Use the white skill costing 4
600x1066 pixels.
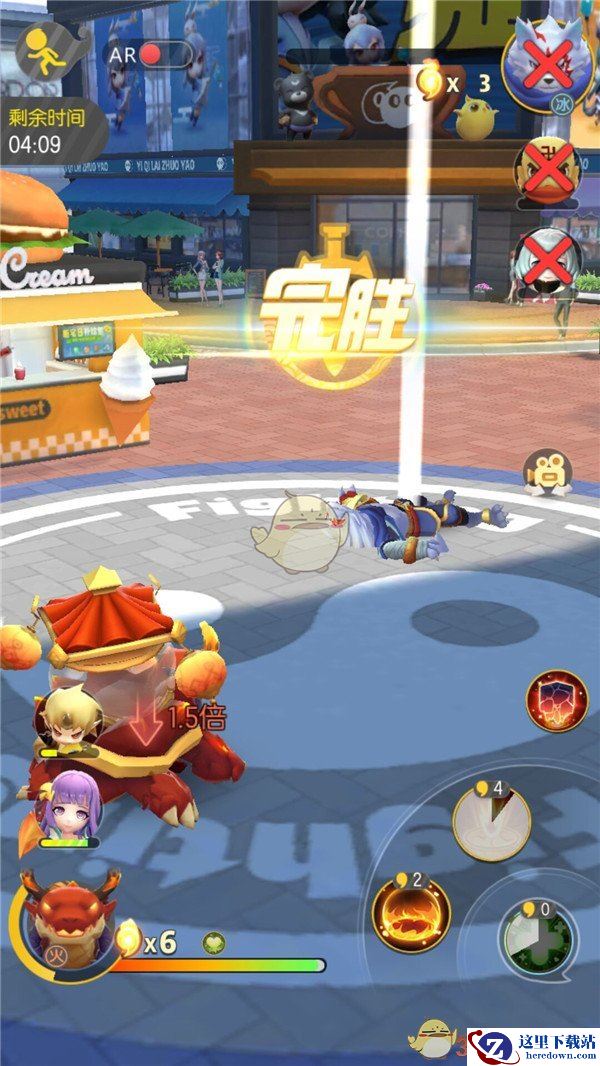pyautogui.click(x=491, y=822)
